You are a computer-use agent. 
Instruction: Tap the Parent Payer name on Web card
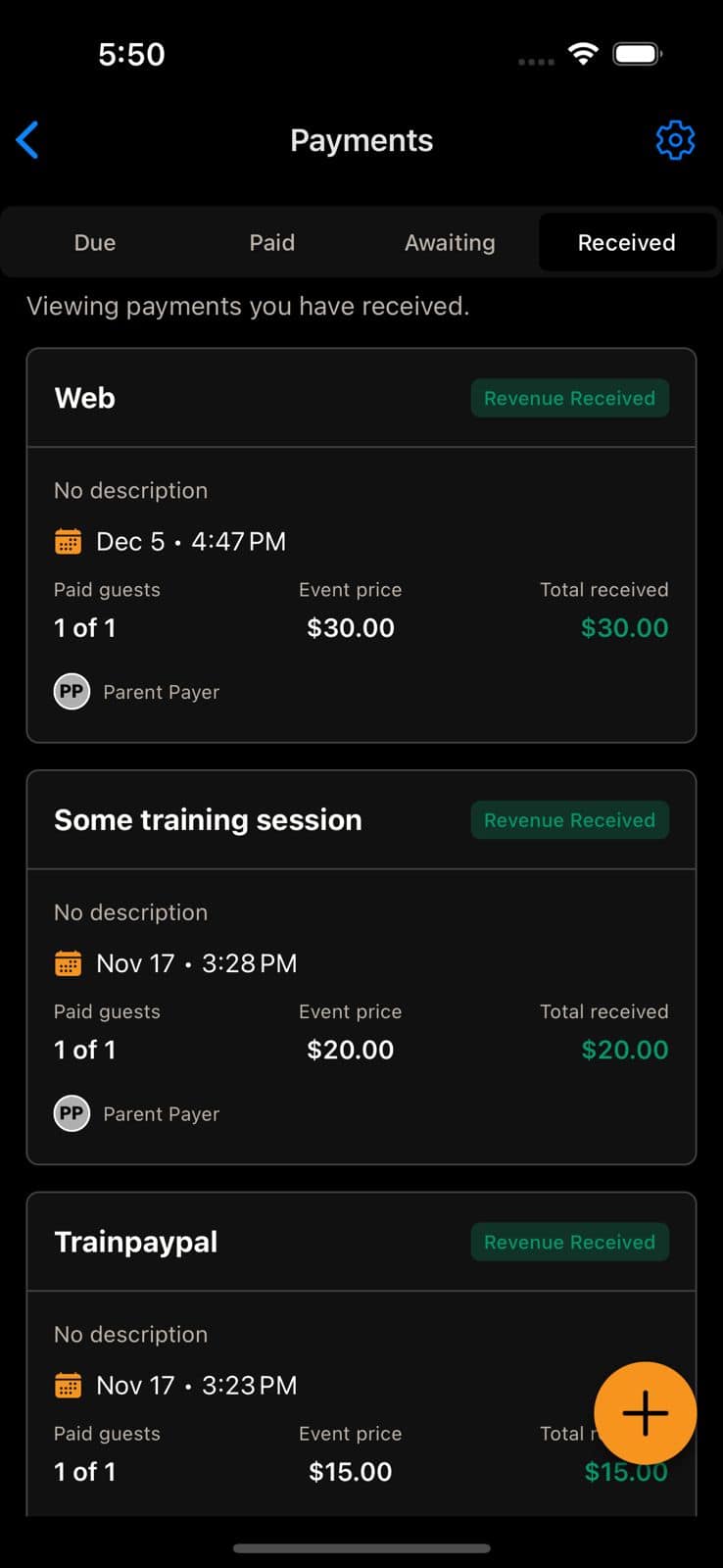point(161,691)
